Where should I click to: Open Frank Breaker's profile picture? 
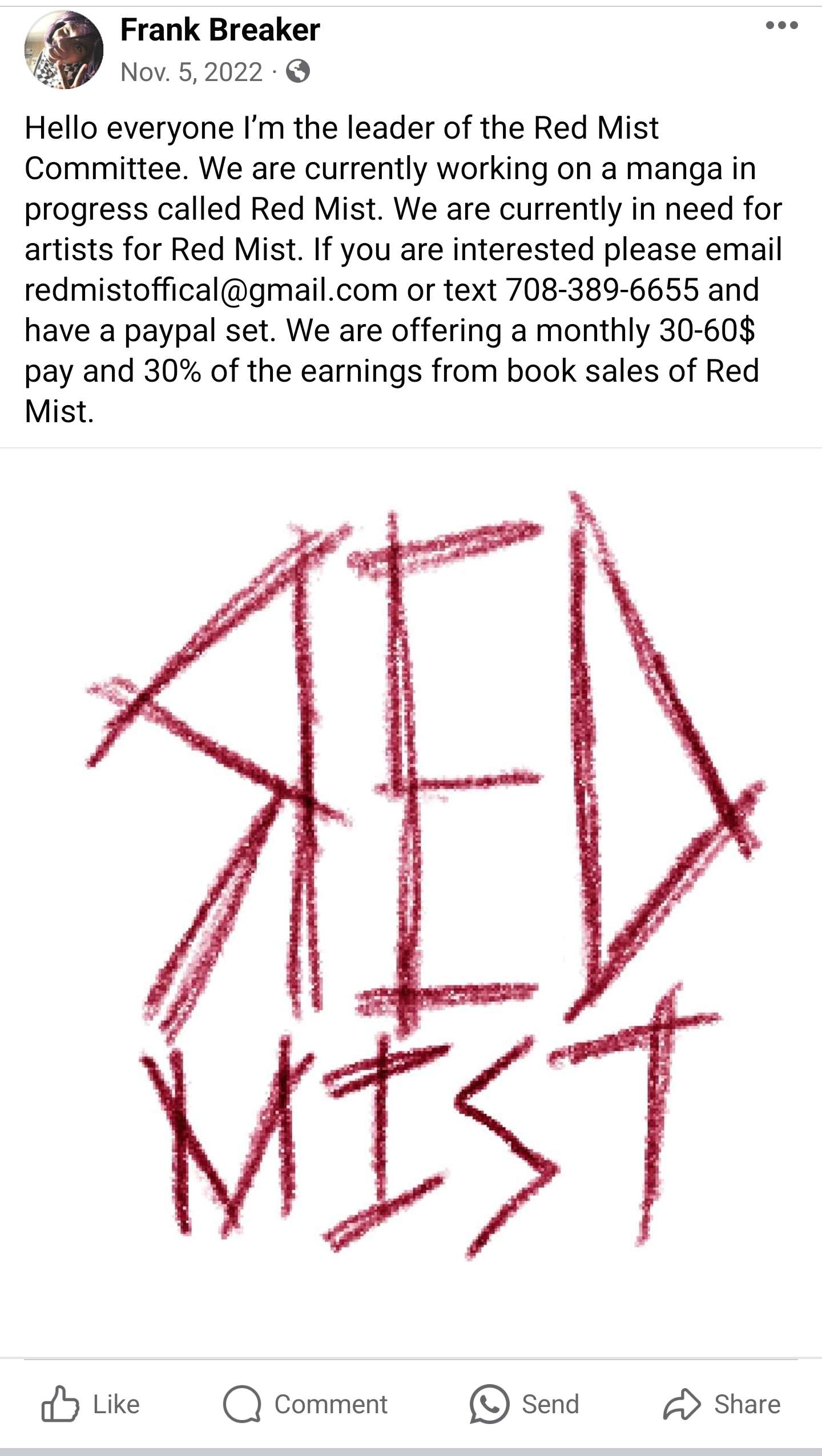tap(63, 50)
